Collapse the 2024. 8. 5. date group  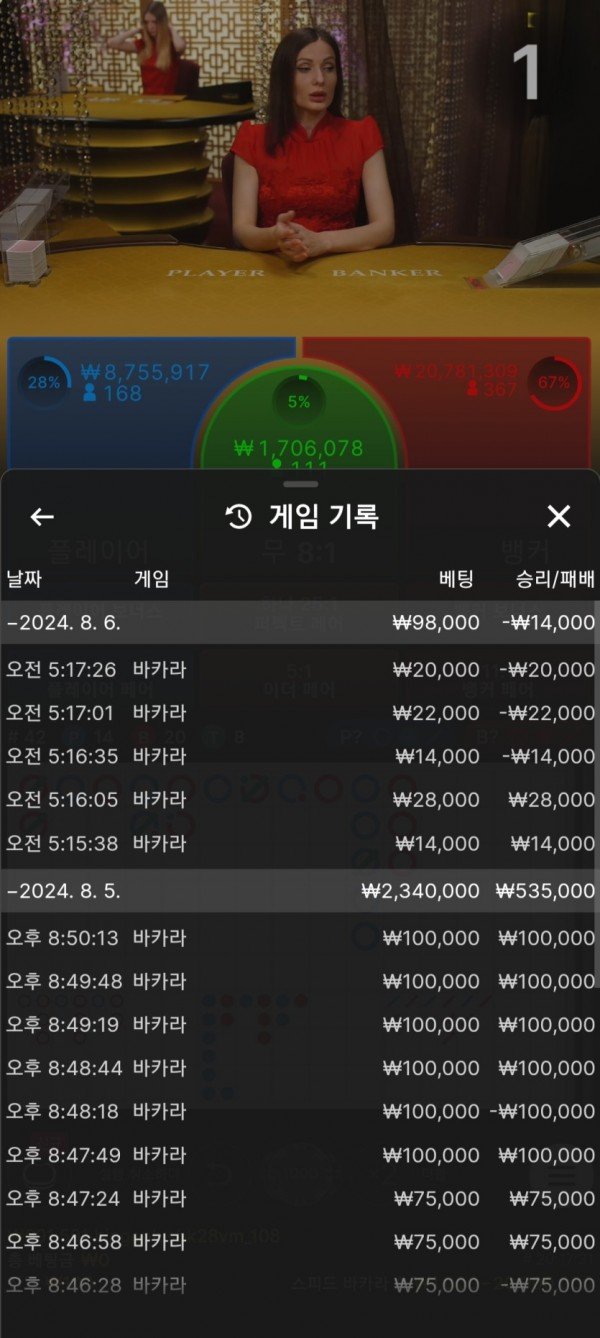(65, 891)
